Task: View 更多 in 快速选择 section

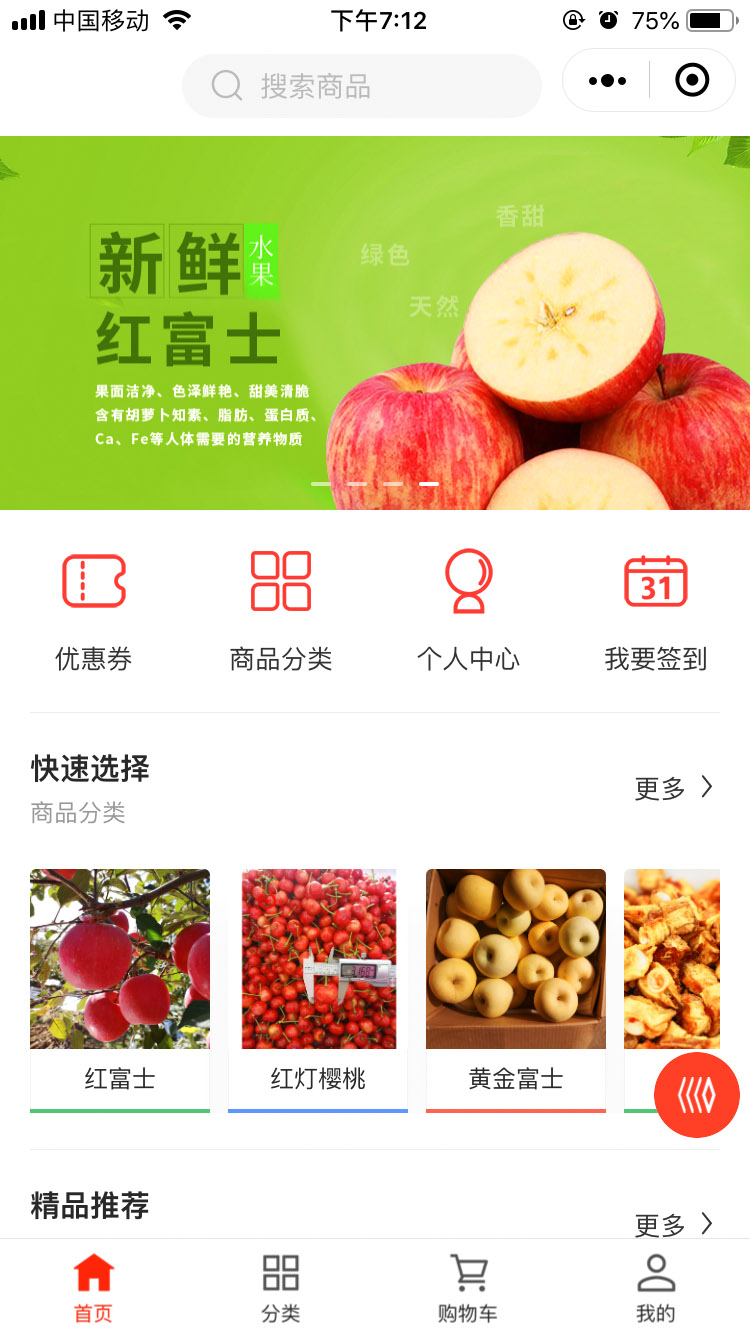Action: 674,788
